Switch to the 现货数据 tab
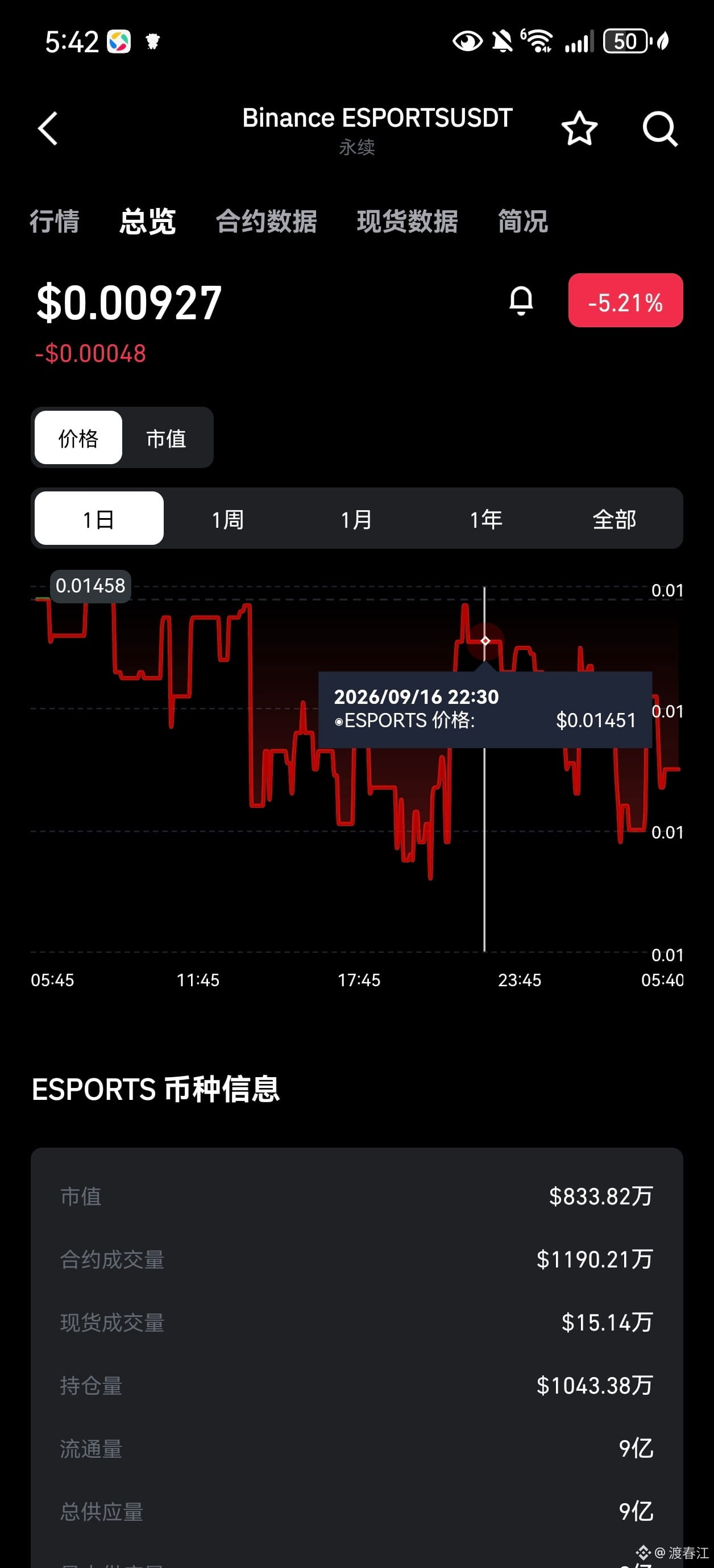This screenshot has height=1568, width=714. tap(408, 221)
